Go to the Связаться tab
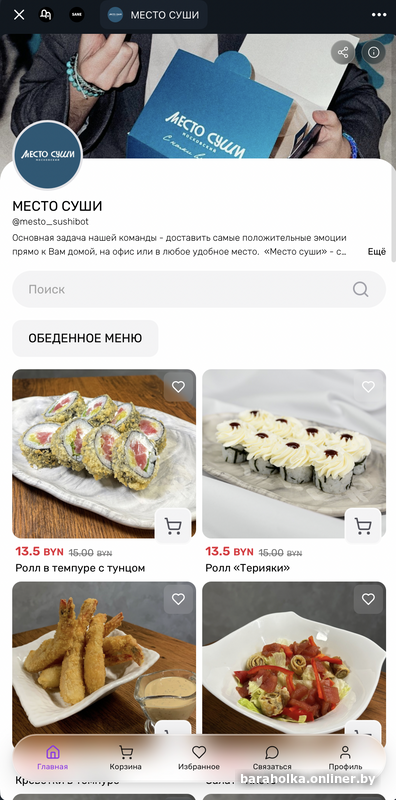The width and height of the screenshot is (396, 800). 272,758
